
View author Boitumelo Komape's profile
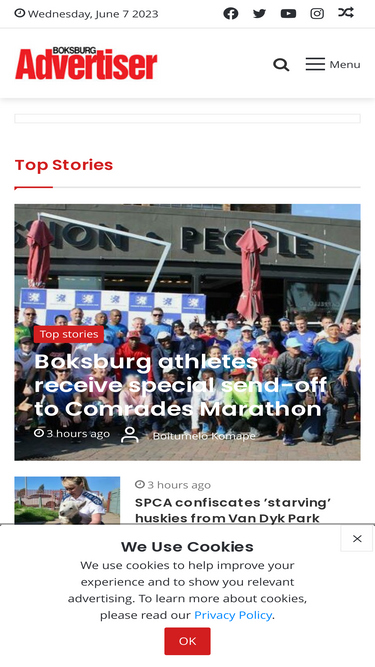click(205, 436)
